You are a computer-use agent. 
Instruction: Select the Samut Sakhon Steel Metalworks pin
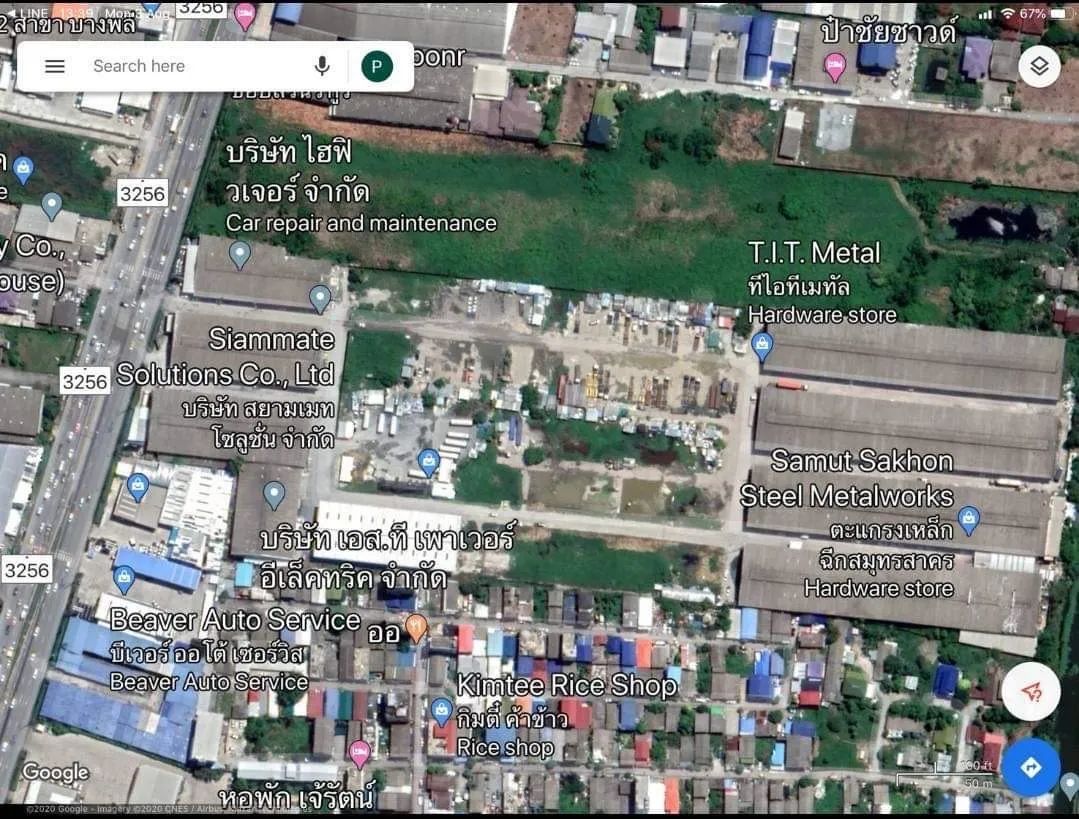[x=968, y=518]
